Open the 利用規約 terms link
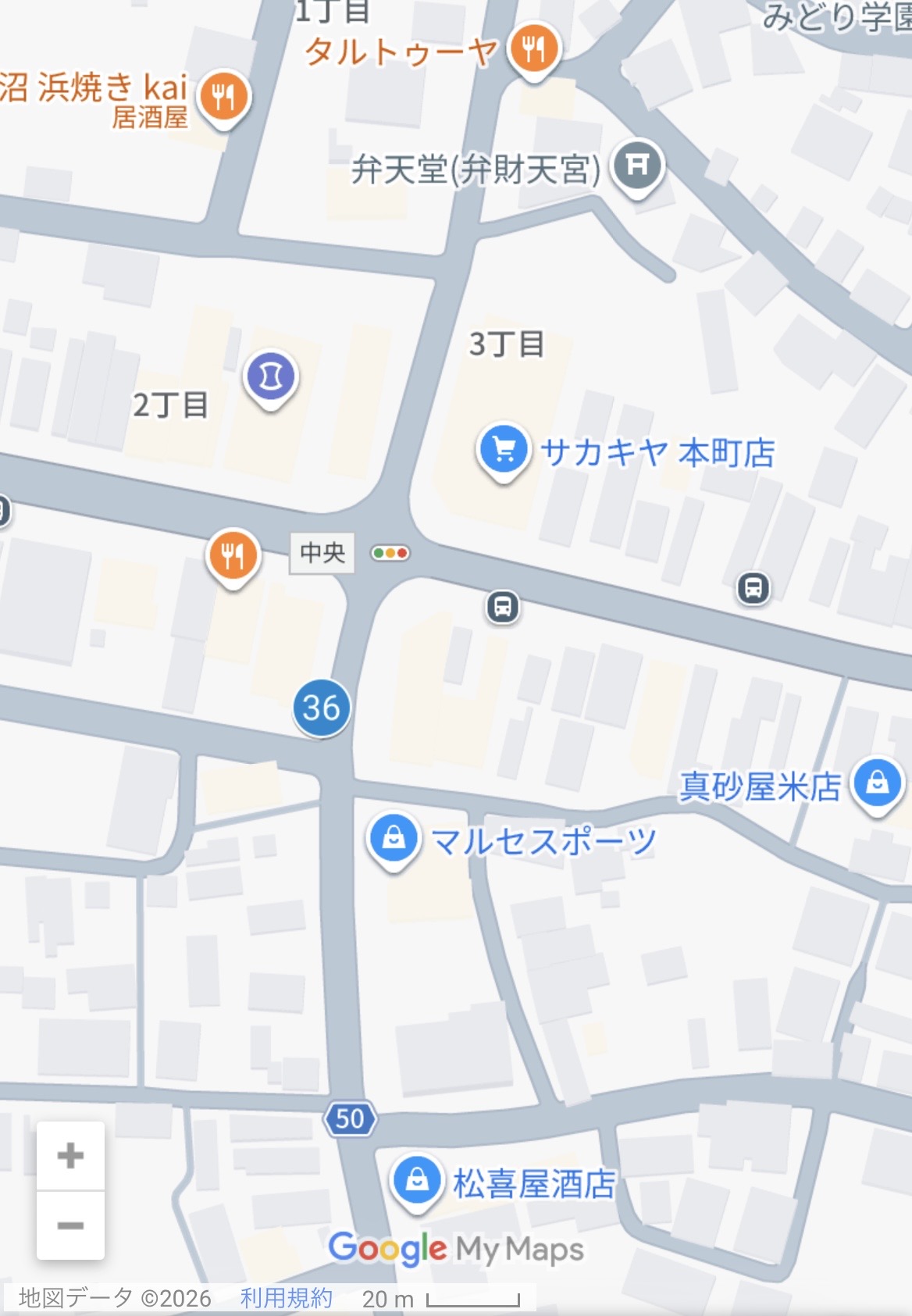The image size is (912, 1316). [x=286, y=1298]
